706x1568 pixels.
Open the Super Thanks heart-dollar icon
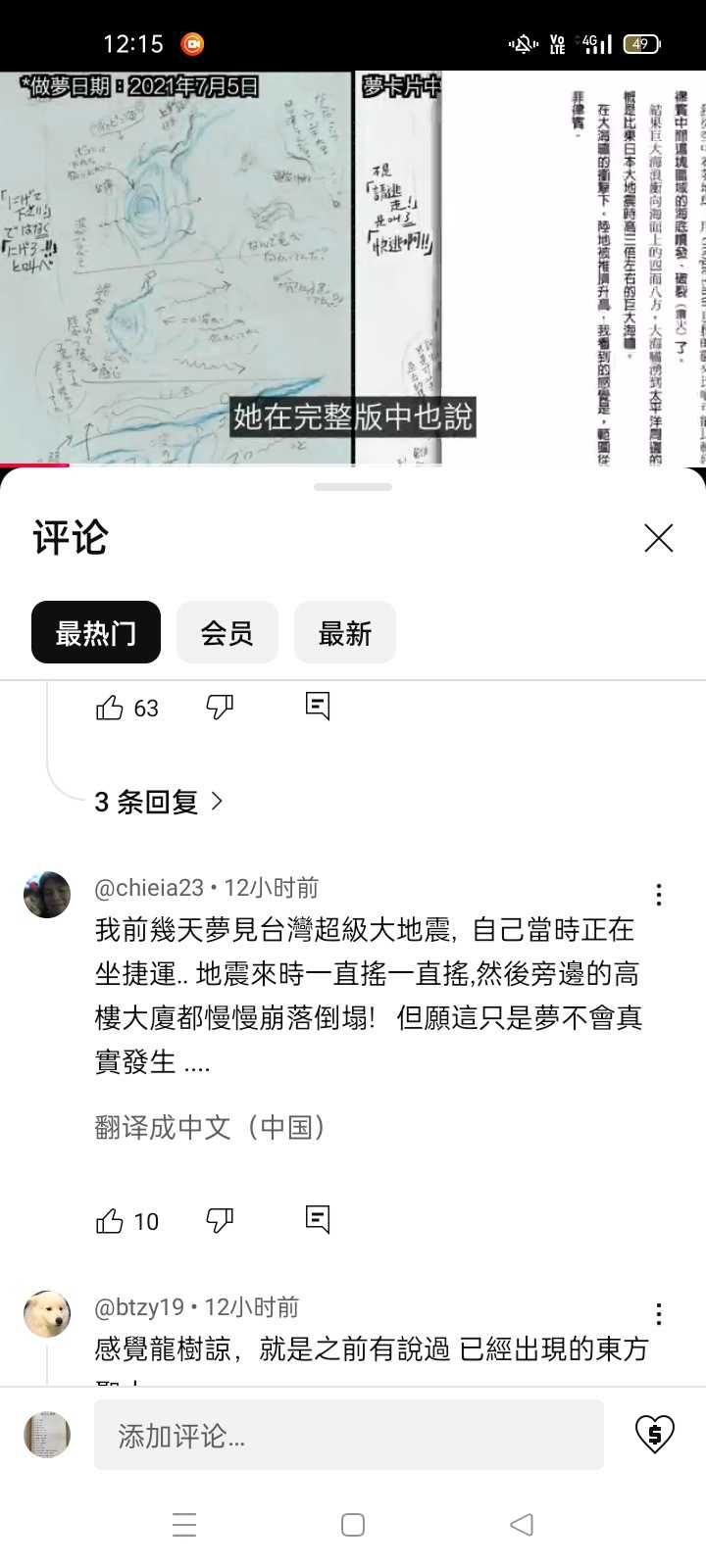[654, 1435]
